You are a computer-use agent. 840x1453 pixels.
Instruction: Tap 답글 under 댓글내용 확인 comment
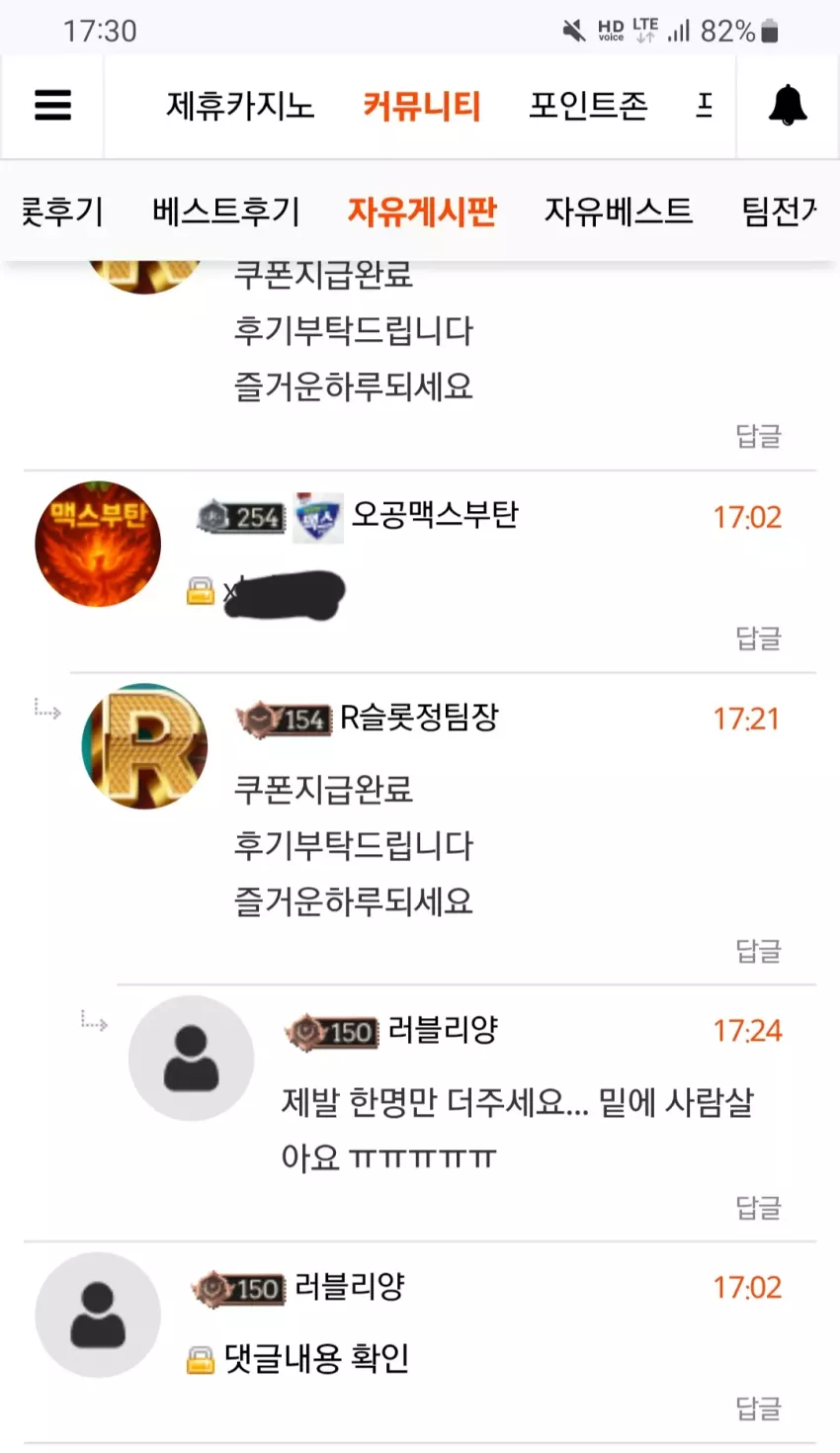[758, 1409]
